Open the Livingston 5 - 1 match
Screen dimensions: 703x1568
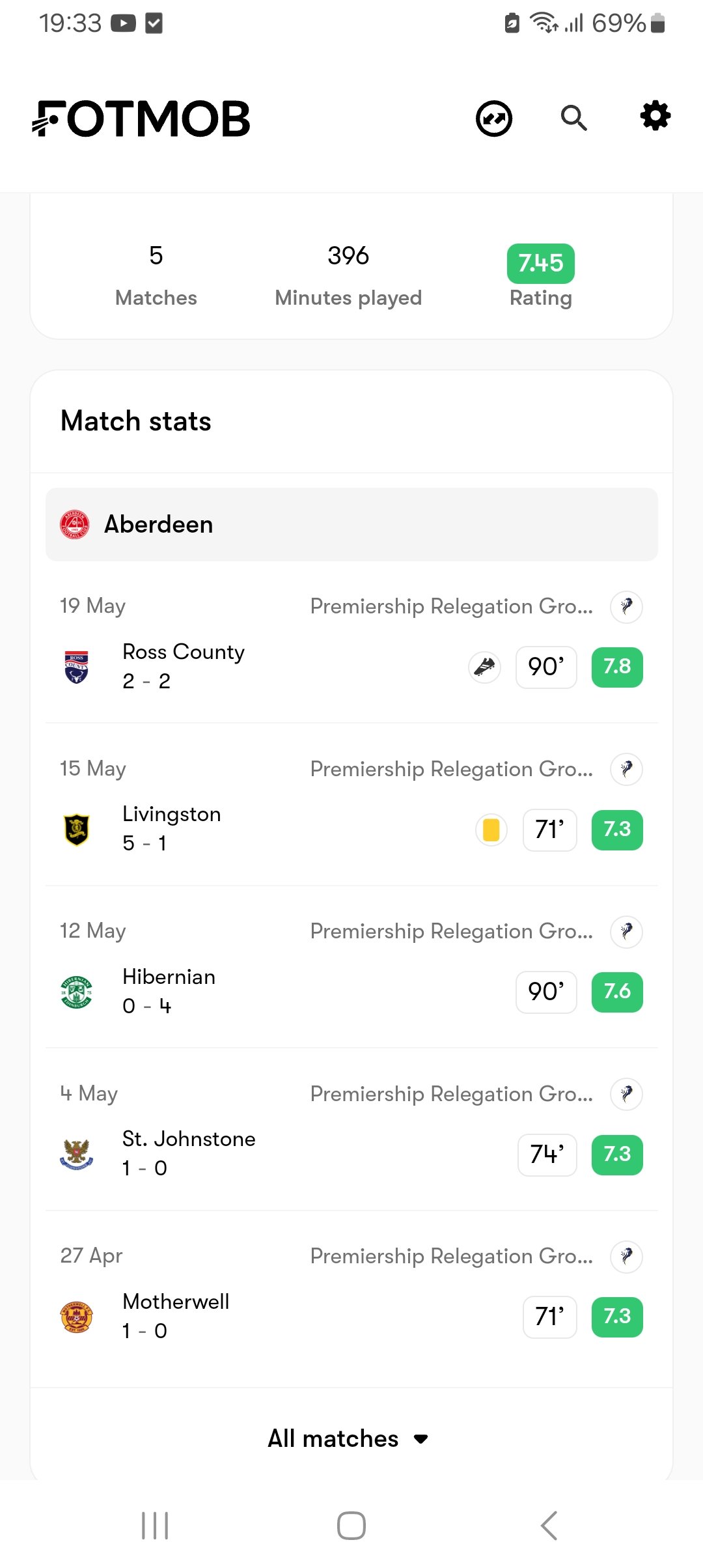[x=351, y=804]
